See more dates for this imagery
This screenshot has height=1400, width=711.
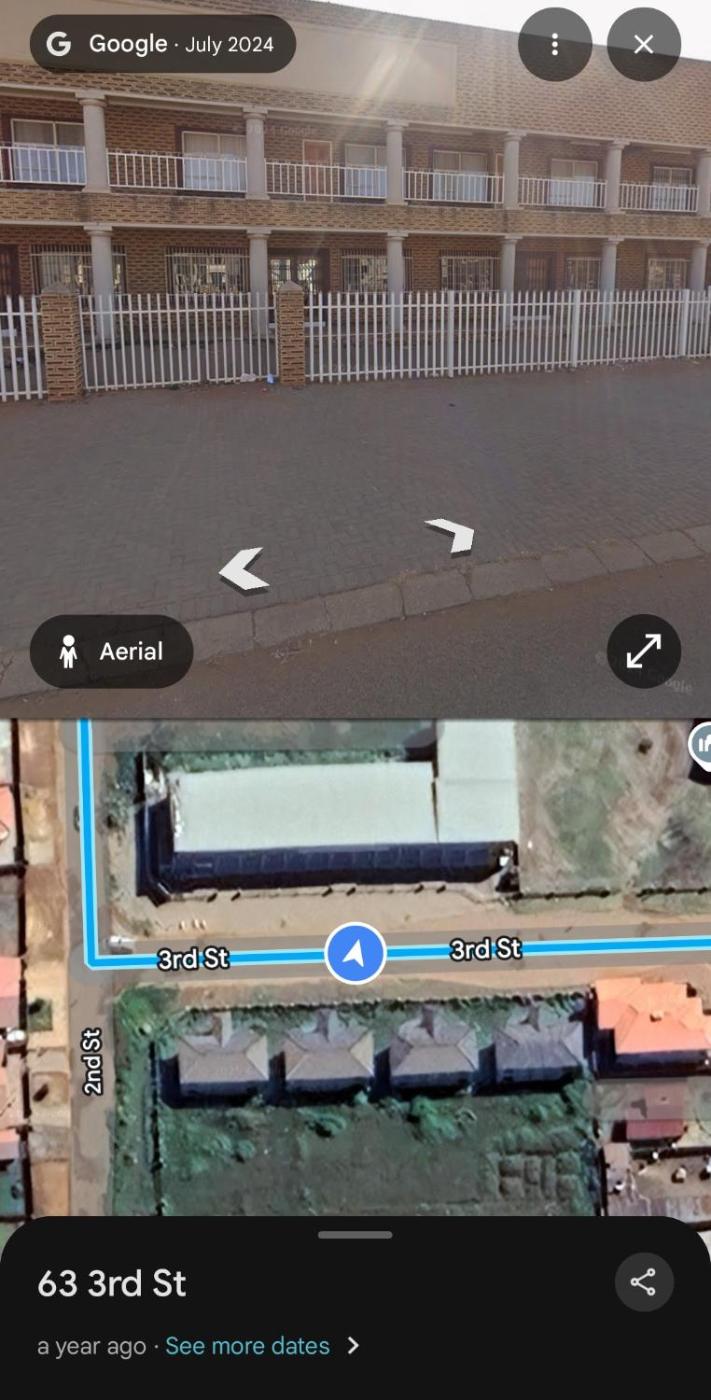point(248,1346)
